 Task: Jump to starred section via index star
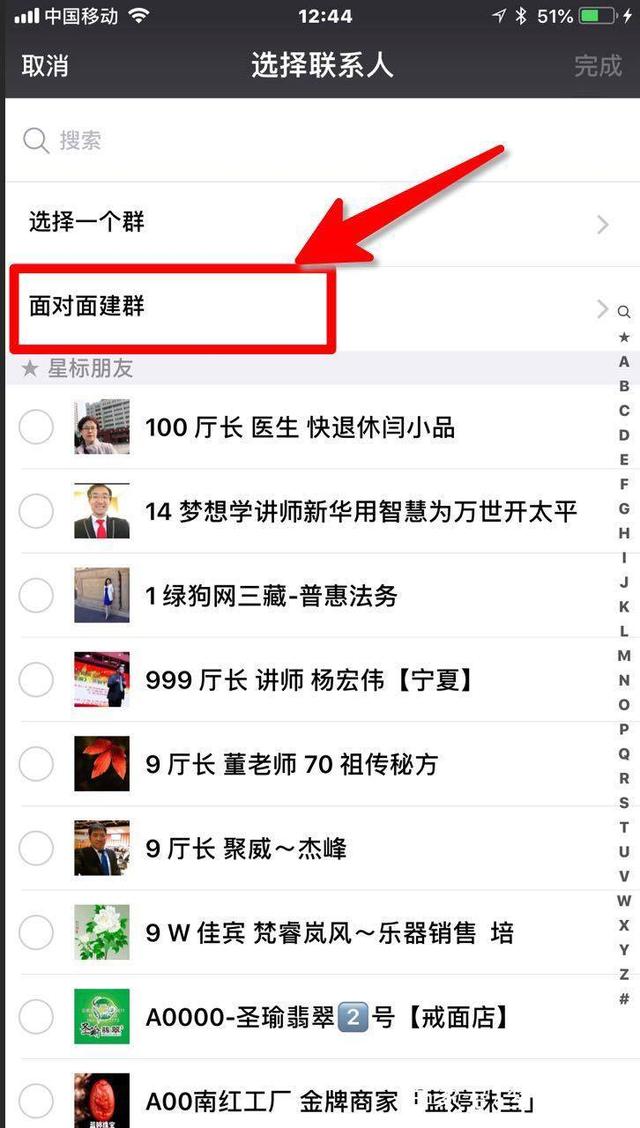(x=624, y=337)
